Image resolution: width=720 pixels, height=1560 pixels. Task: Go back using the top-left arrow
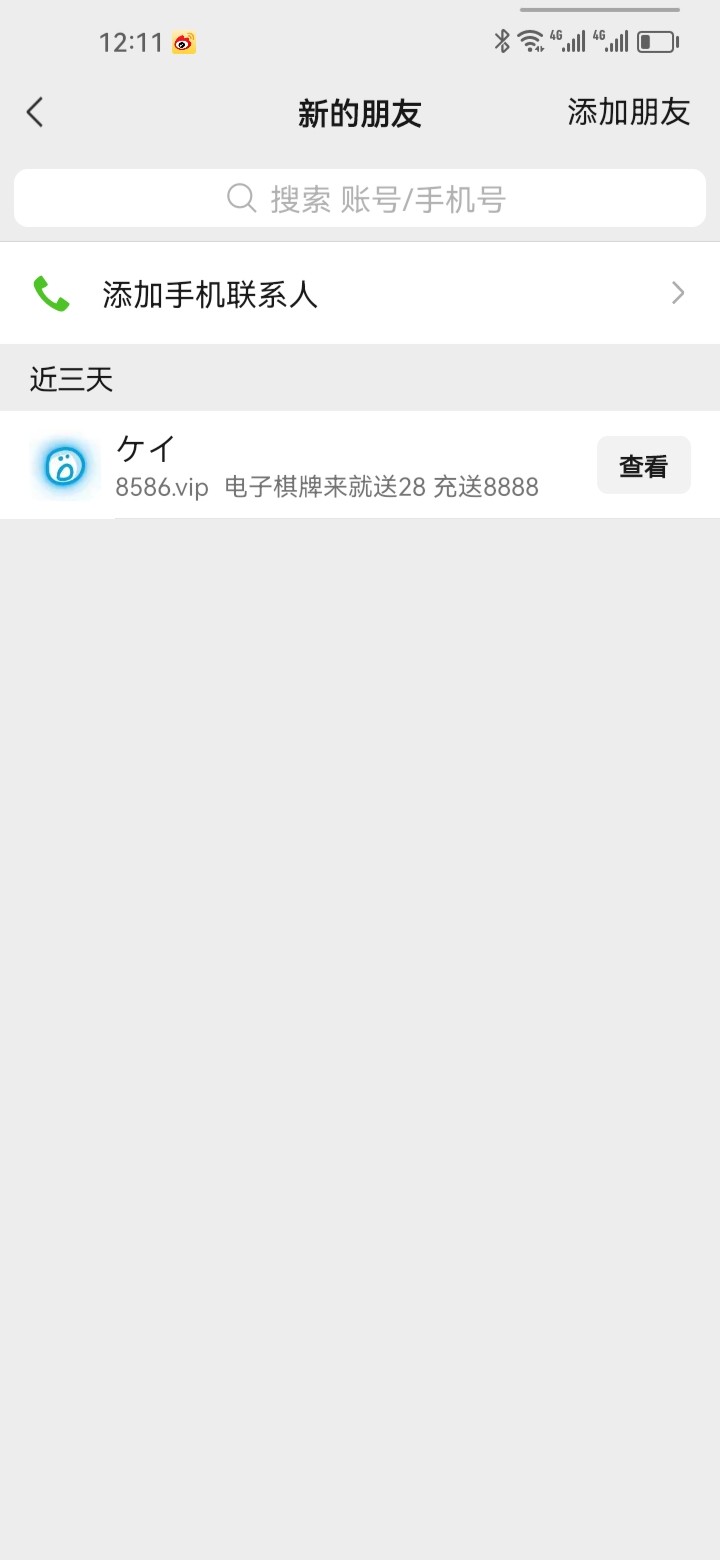[x=35, y=112]
